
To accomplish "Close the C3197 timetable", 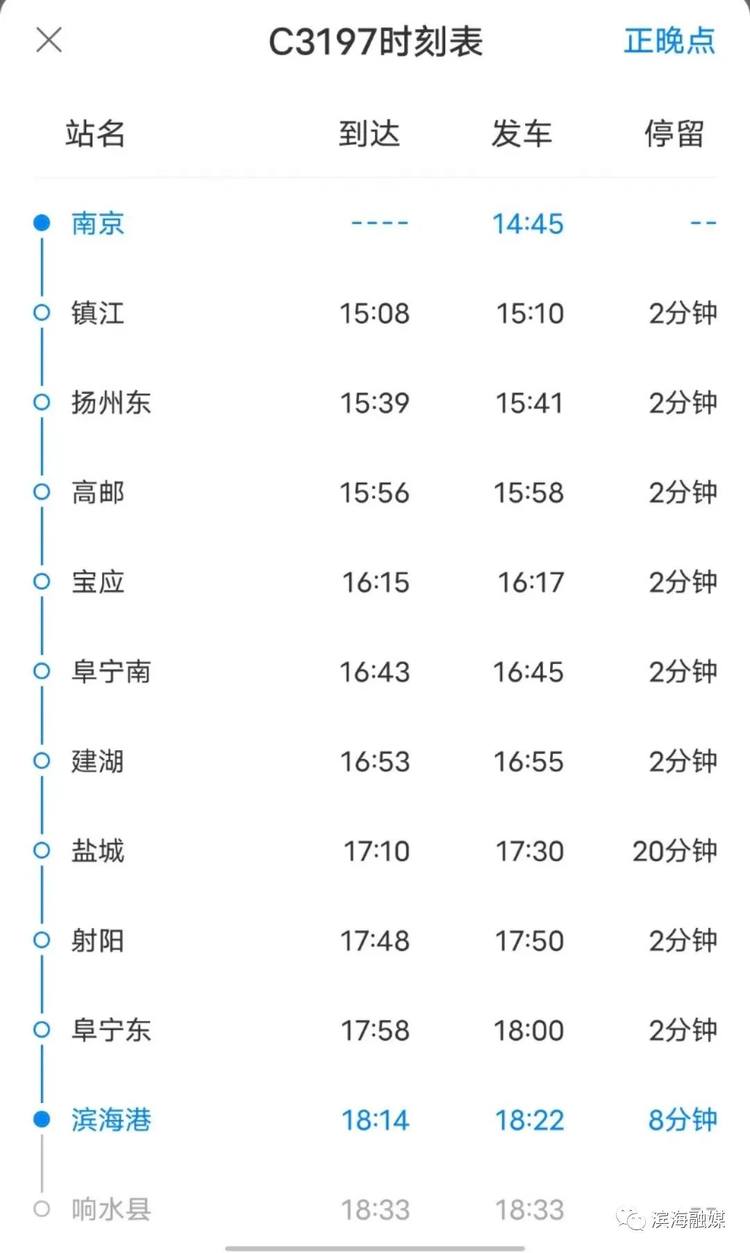I will 49,40.
